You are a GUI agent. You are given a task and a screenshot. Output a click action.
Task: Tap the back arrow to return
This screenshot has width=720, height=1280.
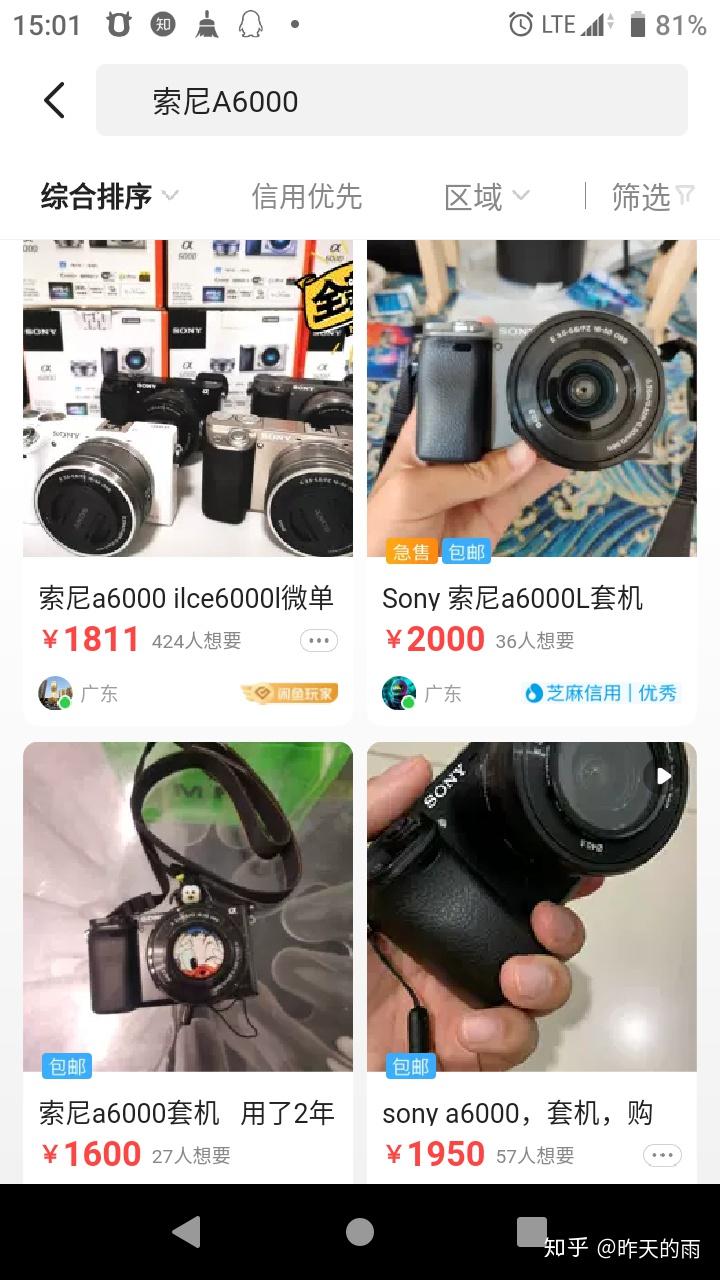coord(54,100)
